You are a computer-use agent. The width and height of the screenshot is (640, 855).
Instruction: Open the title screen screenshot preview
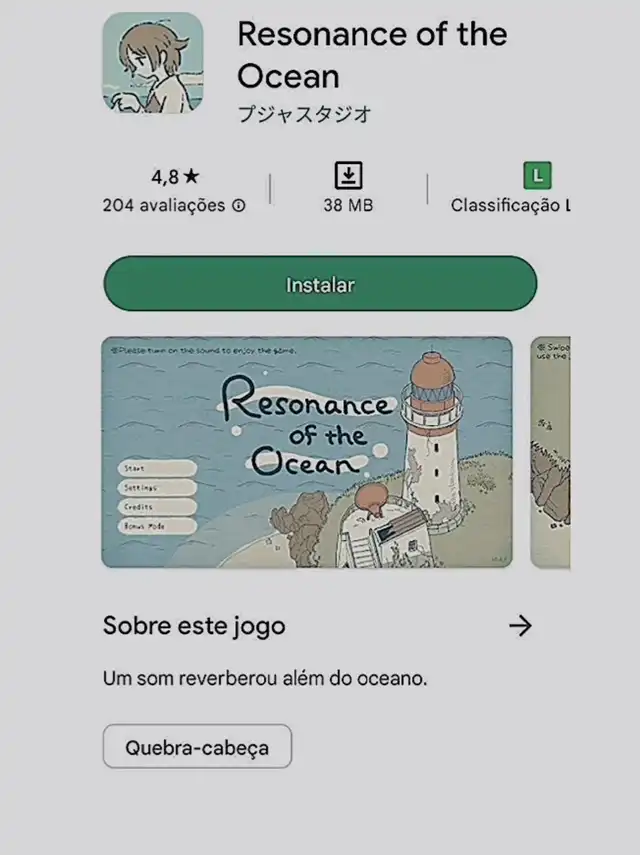click(x=307, y=452)
